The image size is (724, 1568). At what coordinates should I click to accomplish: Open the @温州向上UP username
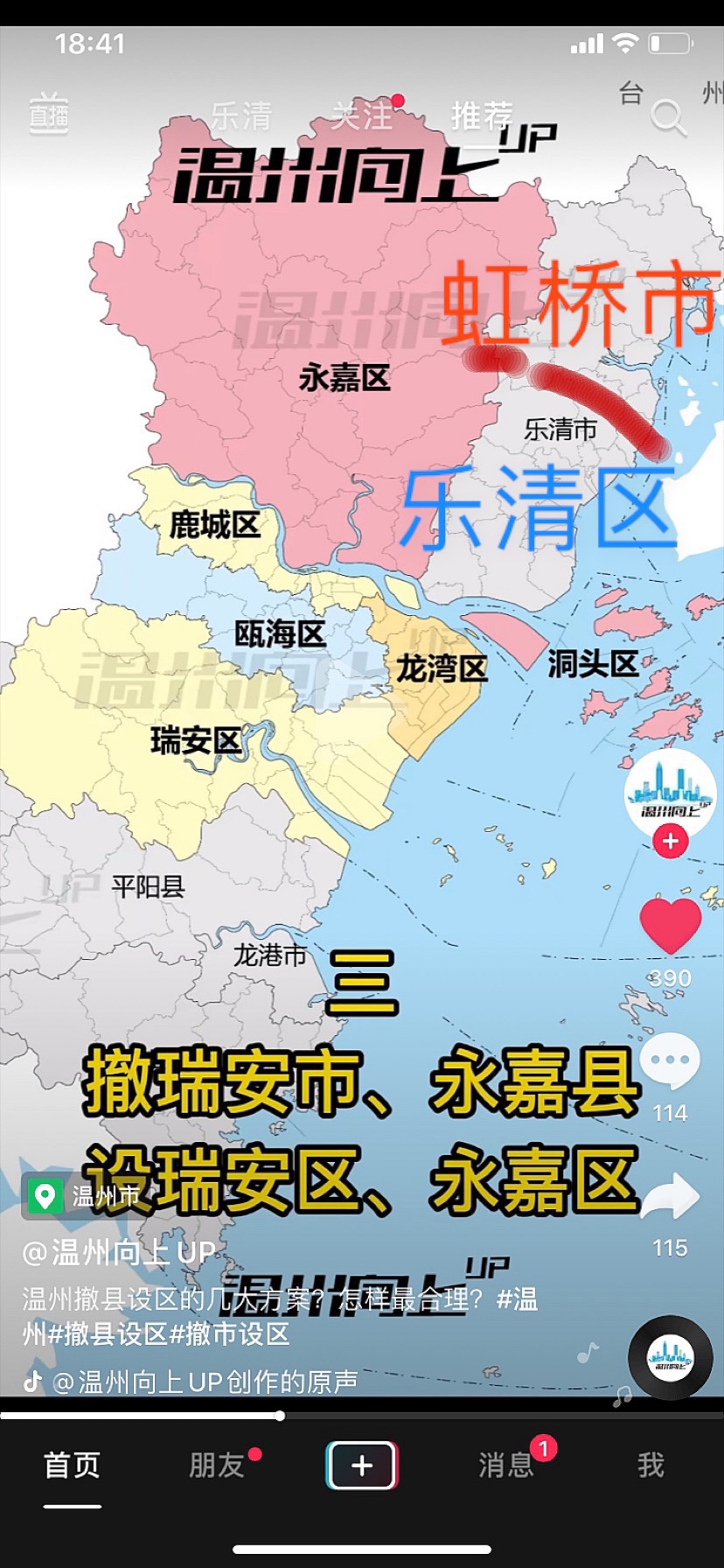(120, 1253)
